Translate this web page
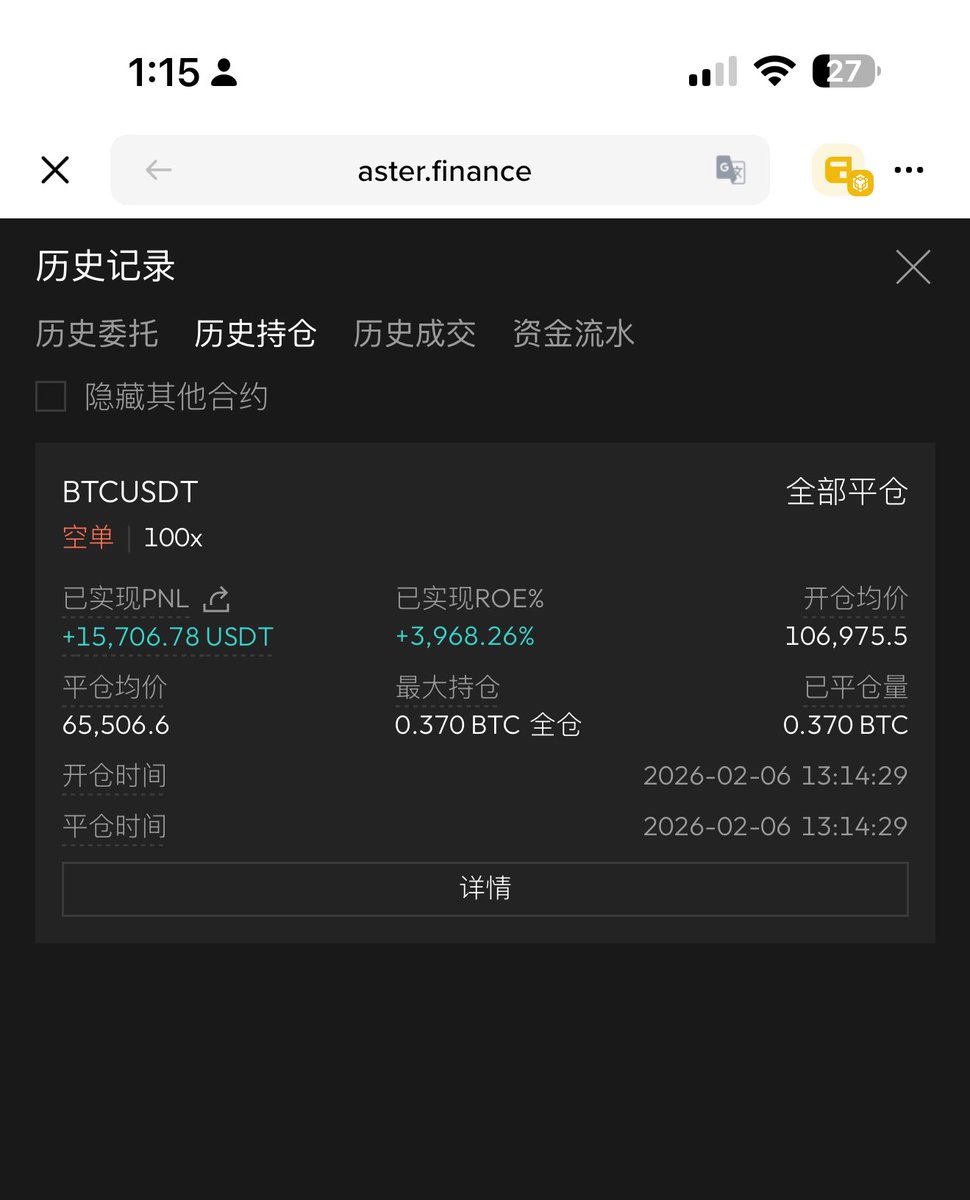The height and width of the screenshot is (1200, 970). coord(730,170)
